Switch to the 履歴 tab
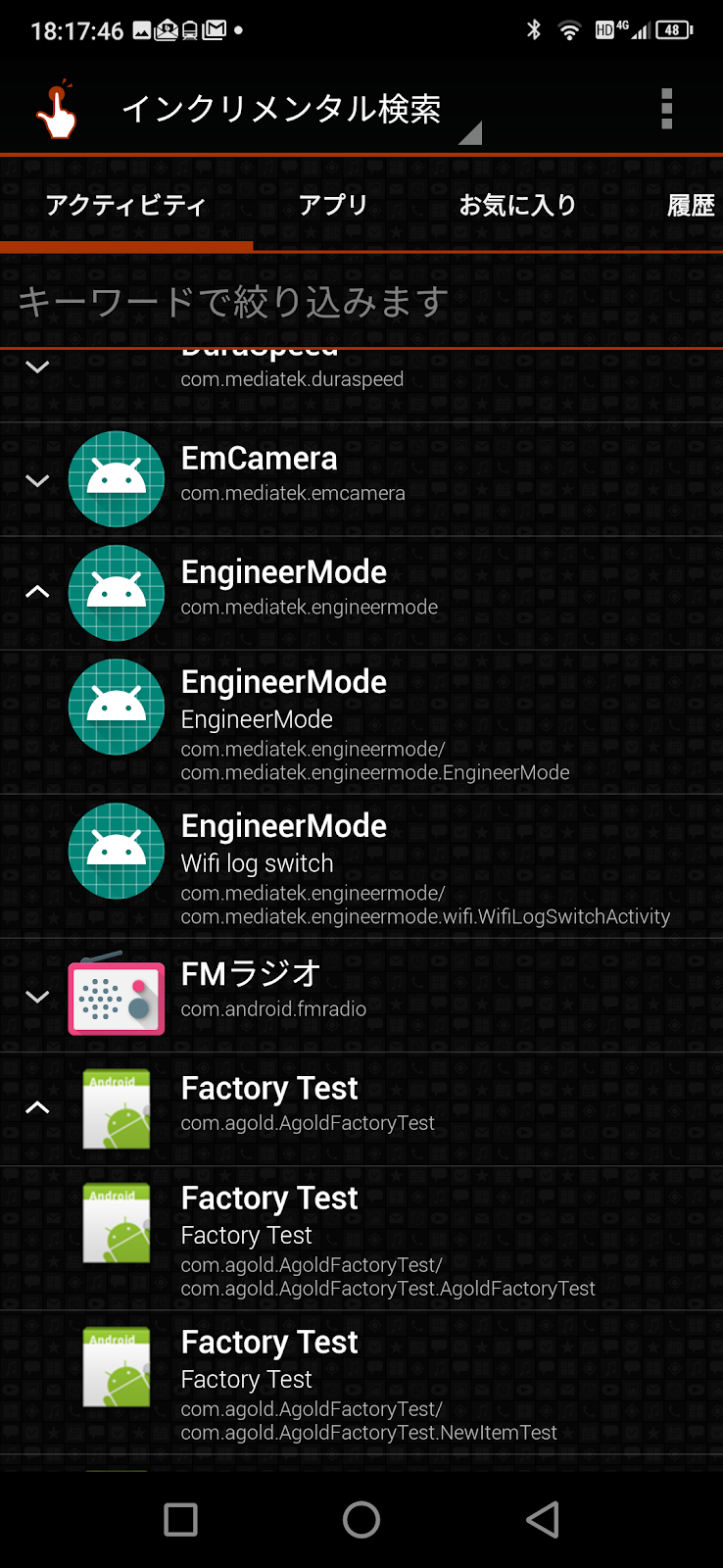723x1568 pixels. coord(690,205)
